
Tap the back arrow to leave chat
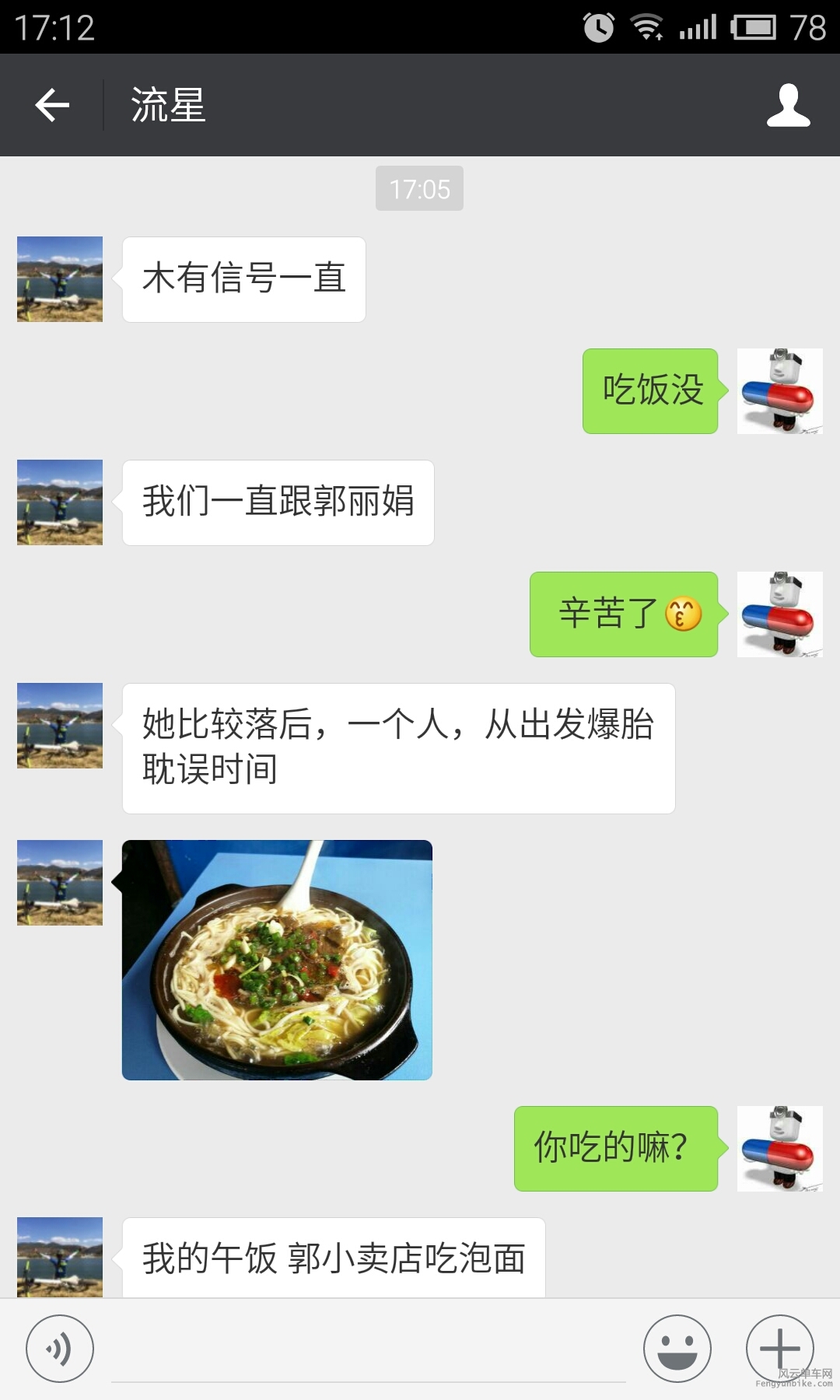tap(51, 105)
